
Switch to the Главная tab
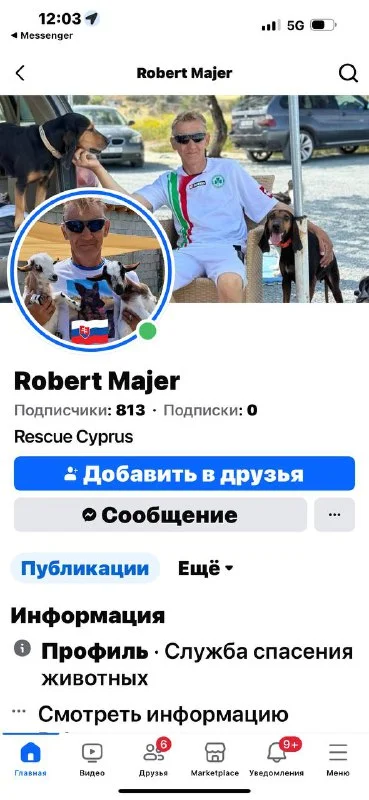coord(31,760)
